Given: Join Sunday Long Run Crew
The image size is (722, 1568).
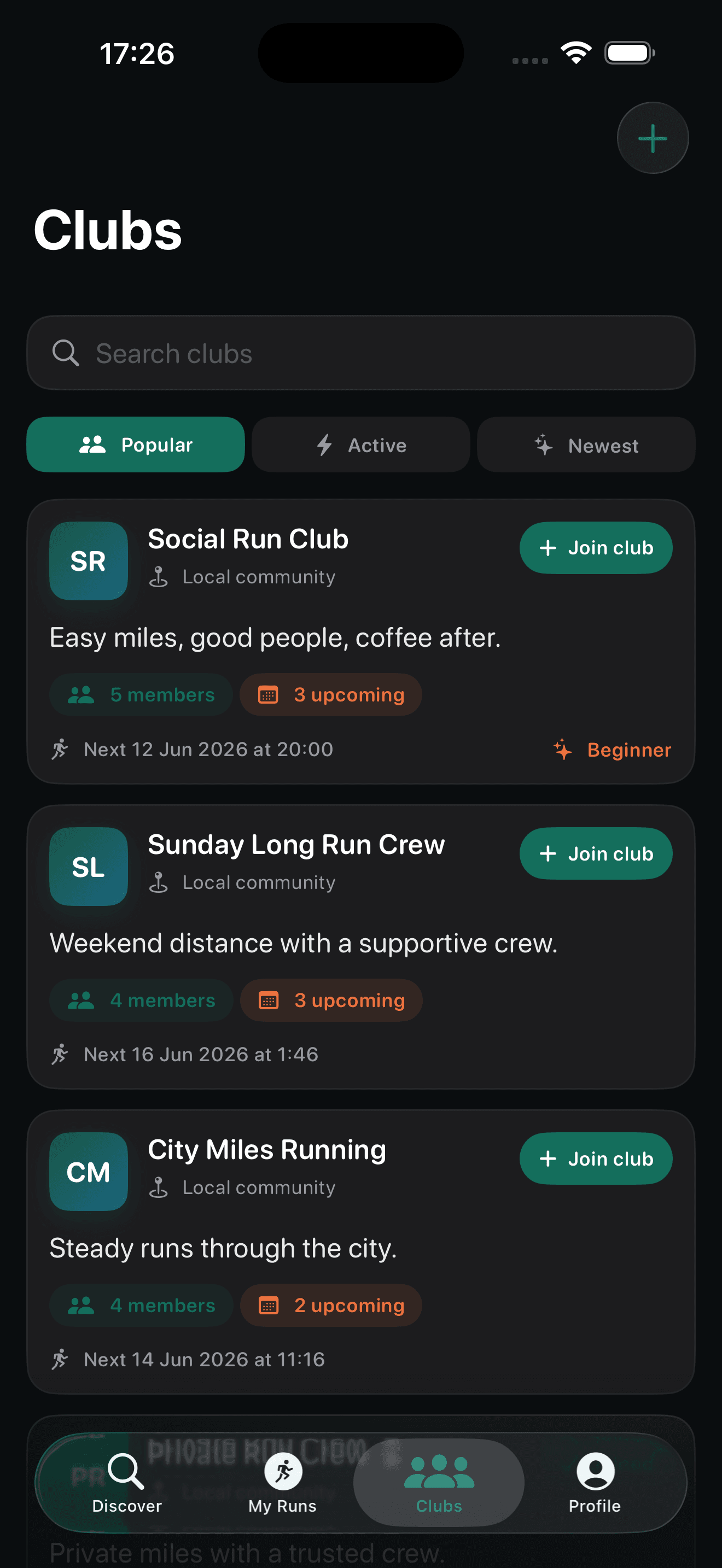Looking at the screenshot, I should point(596,853).
